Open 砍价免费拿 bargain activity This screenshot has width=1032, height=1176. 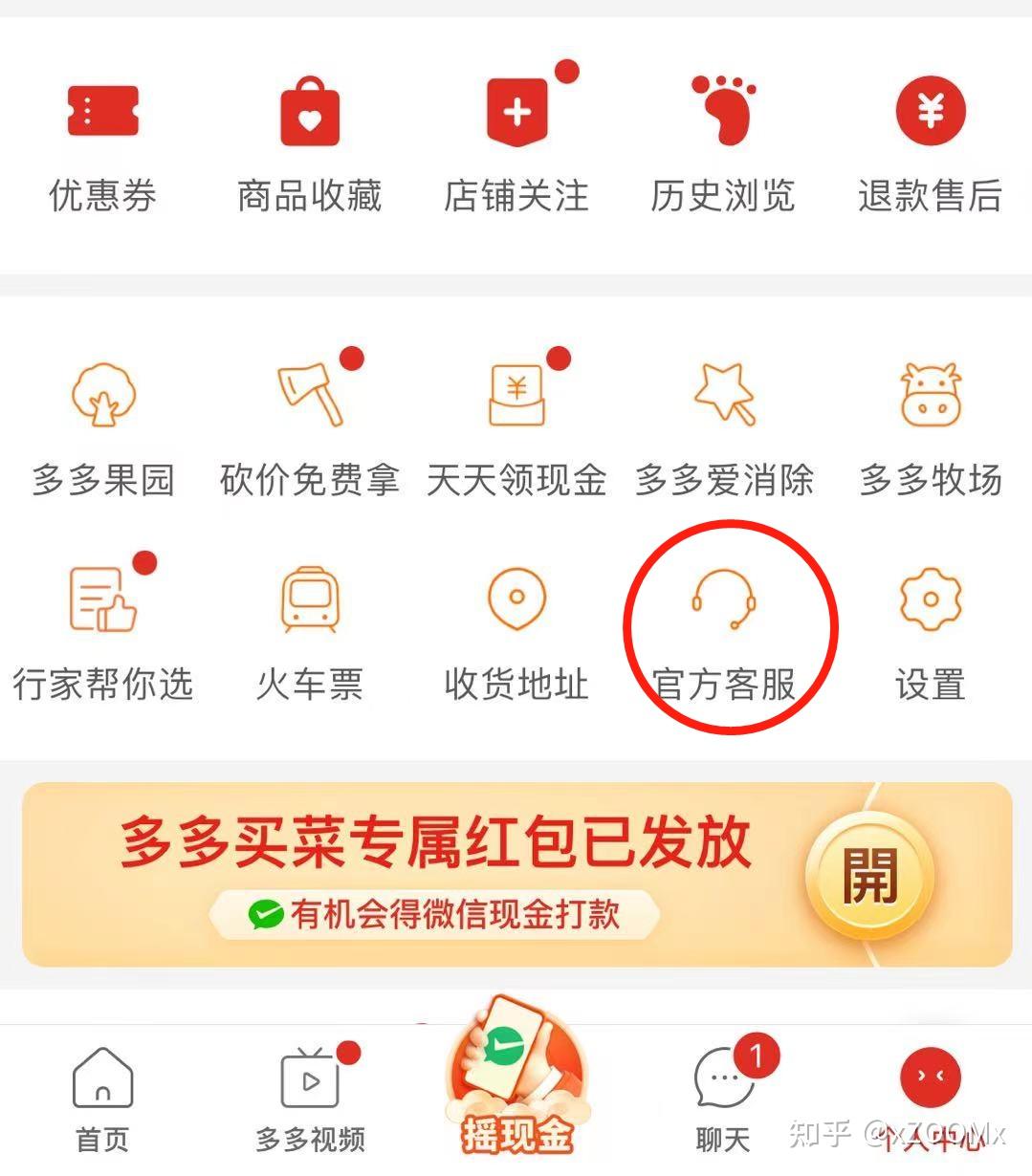[x=309, y=426]
